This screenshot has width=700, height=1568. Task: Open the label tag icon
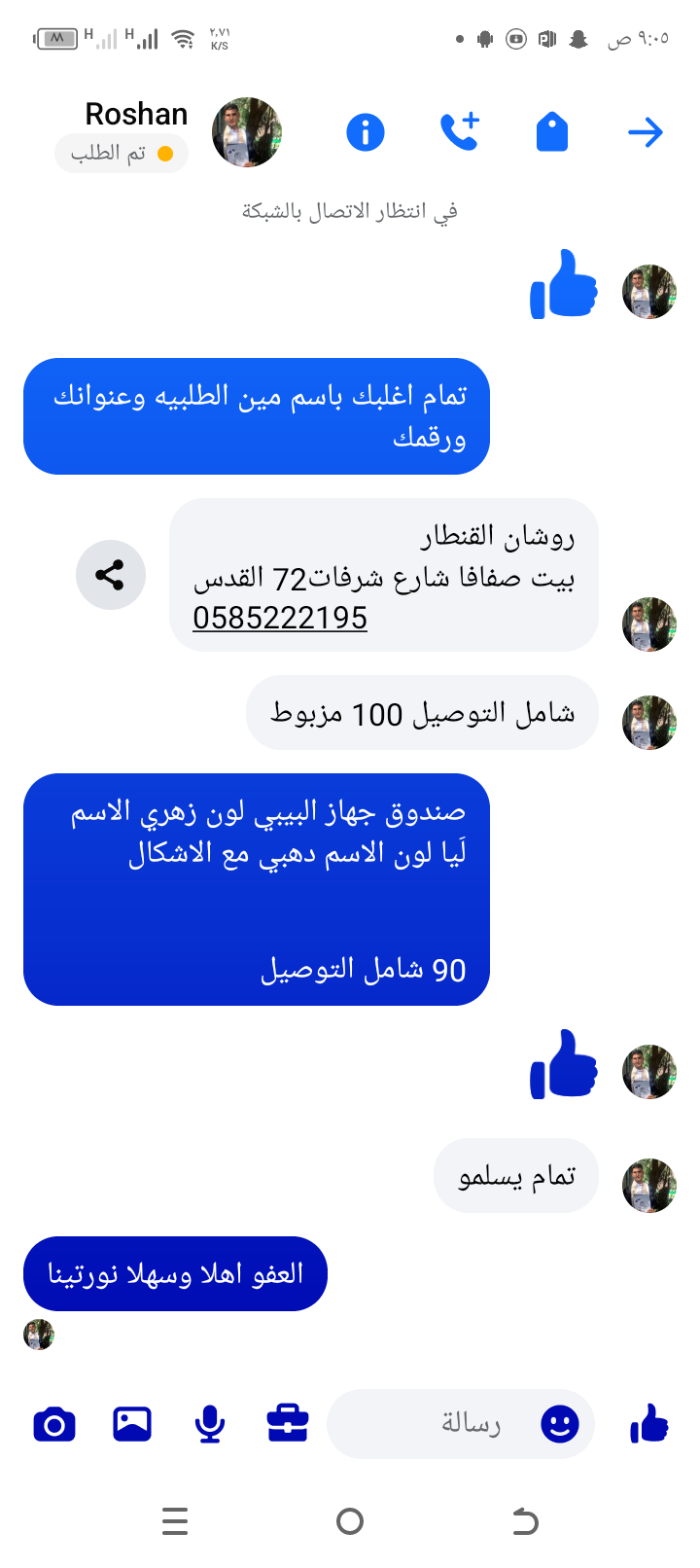551,132
